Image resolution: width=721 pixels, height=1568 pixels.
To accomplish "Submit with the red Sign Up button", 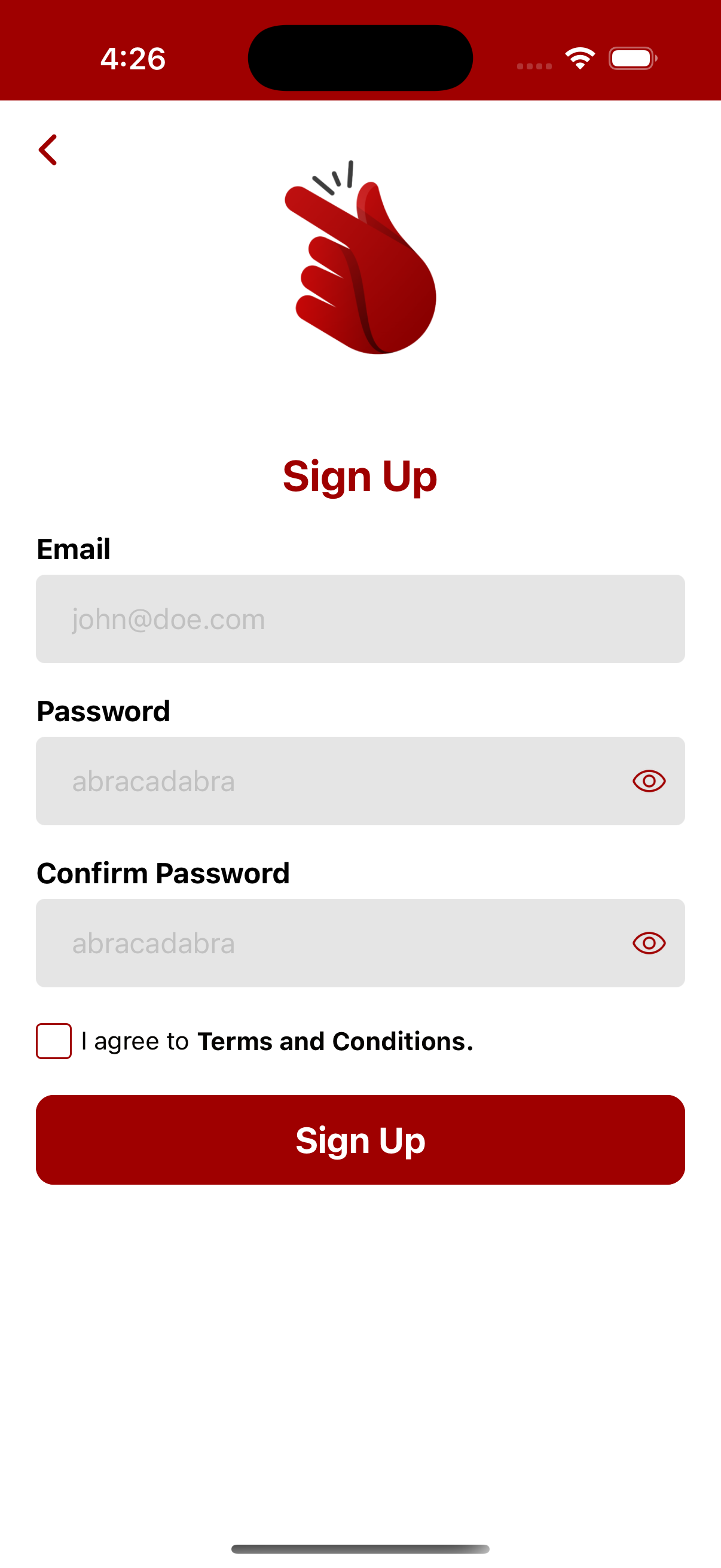I will click(x=359, y=1139).
